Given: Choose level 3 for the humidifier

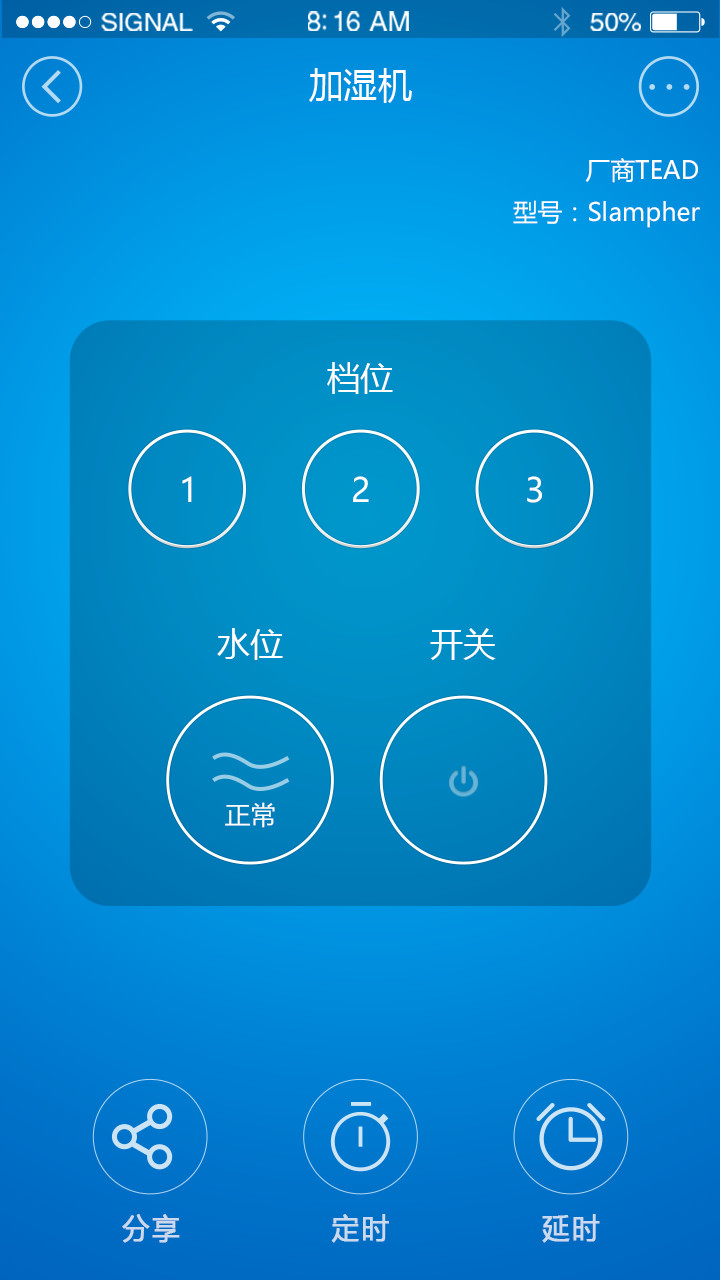Looking at the screenshot, I should (534, 489).
